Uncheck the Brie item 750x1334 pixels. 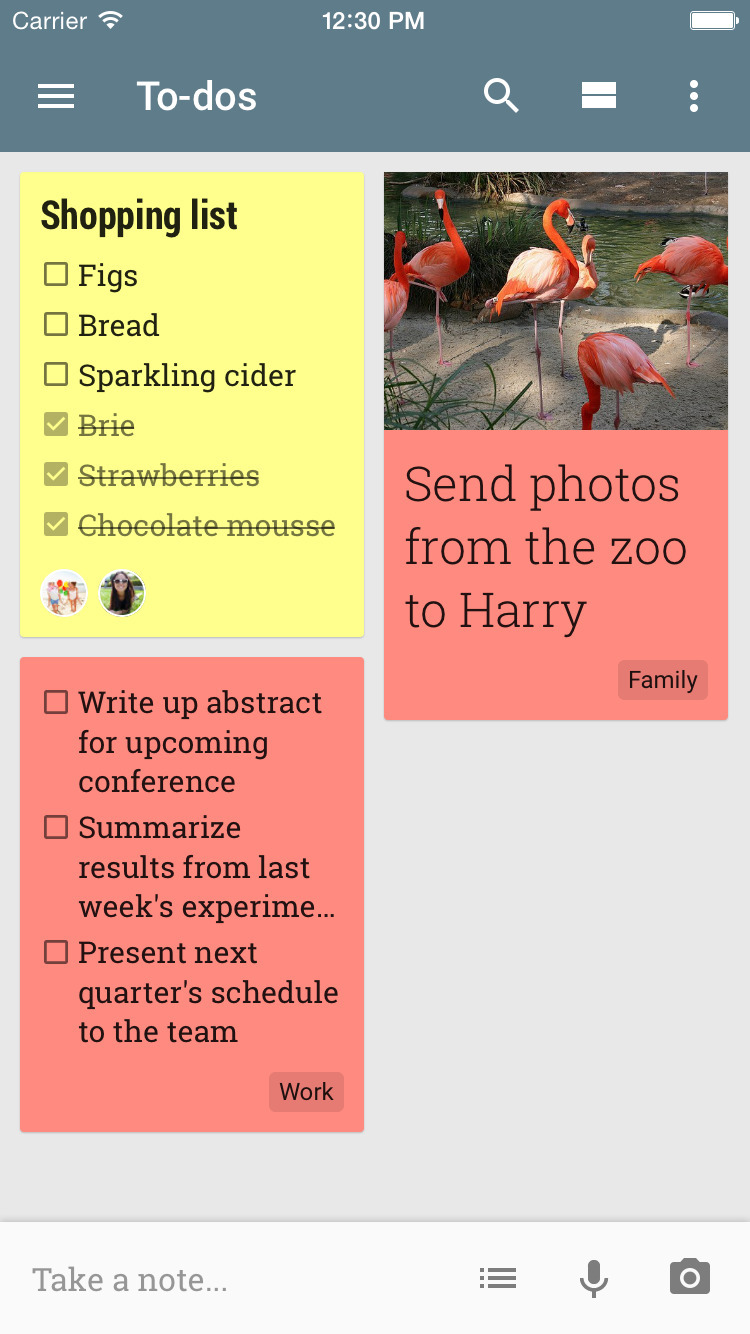[x=56, y=425]
